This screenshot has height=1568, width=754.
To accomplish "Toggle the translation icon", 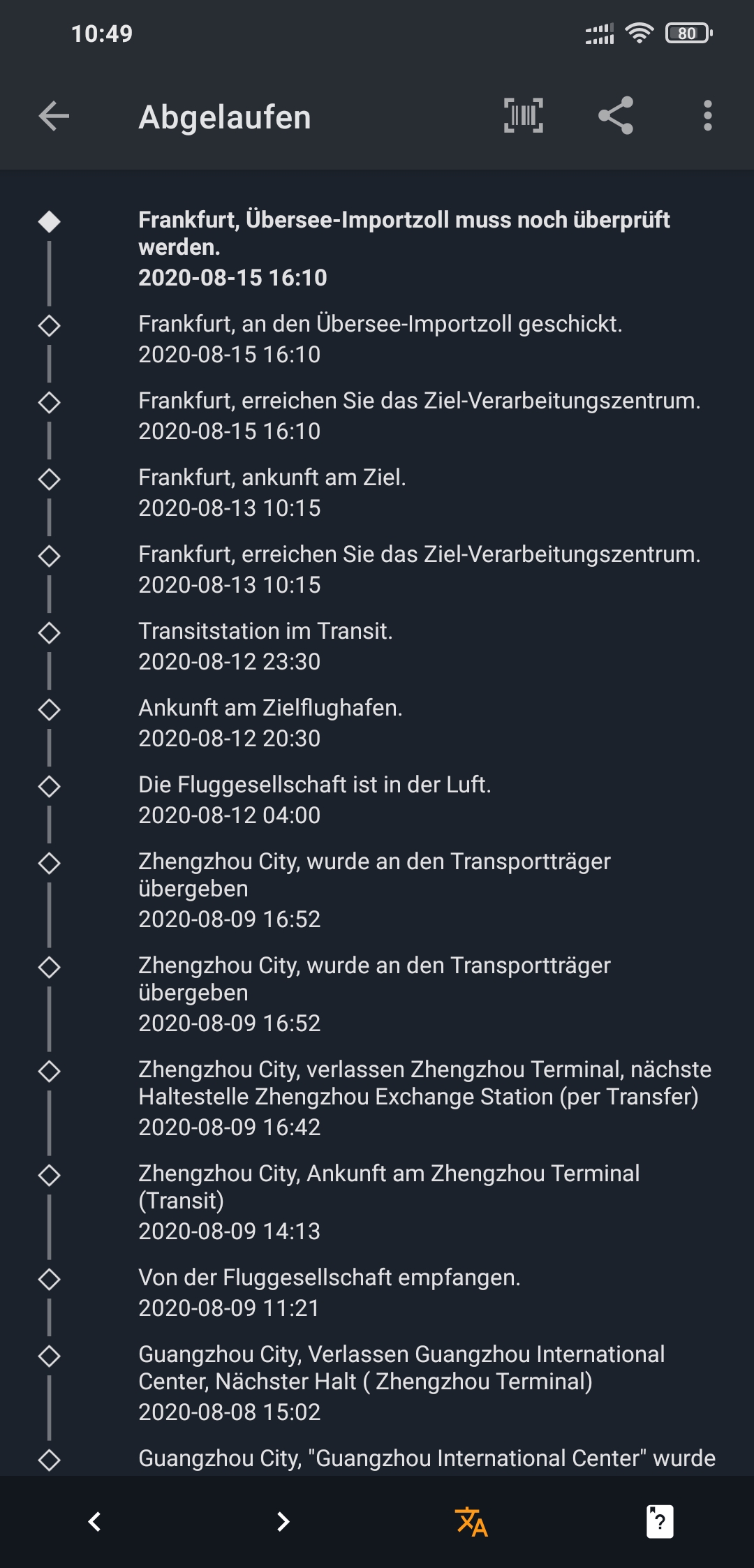I will coord(471,1522).
